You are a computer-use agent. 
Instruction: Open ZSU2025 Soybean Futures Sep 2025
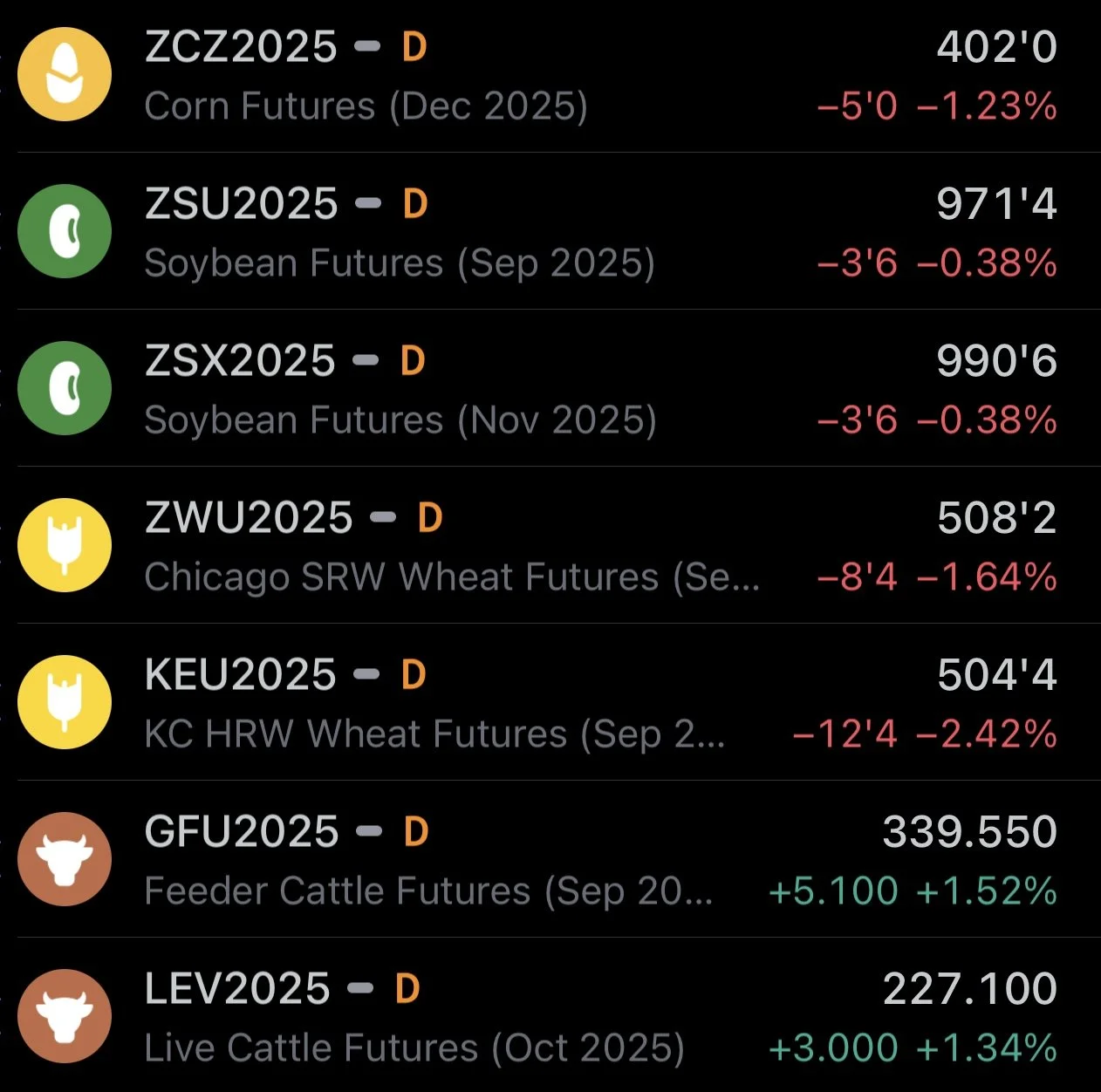click(x=550, y=231)
